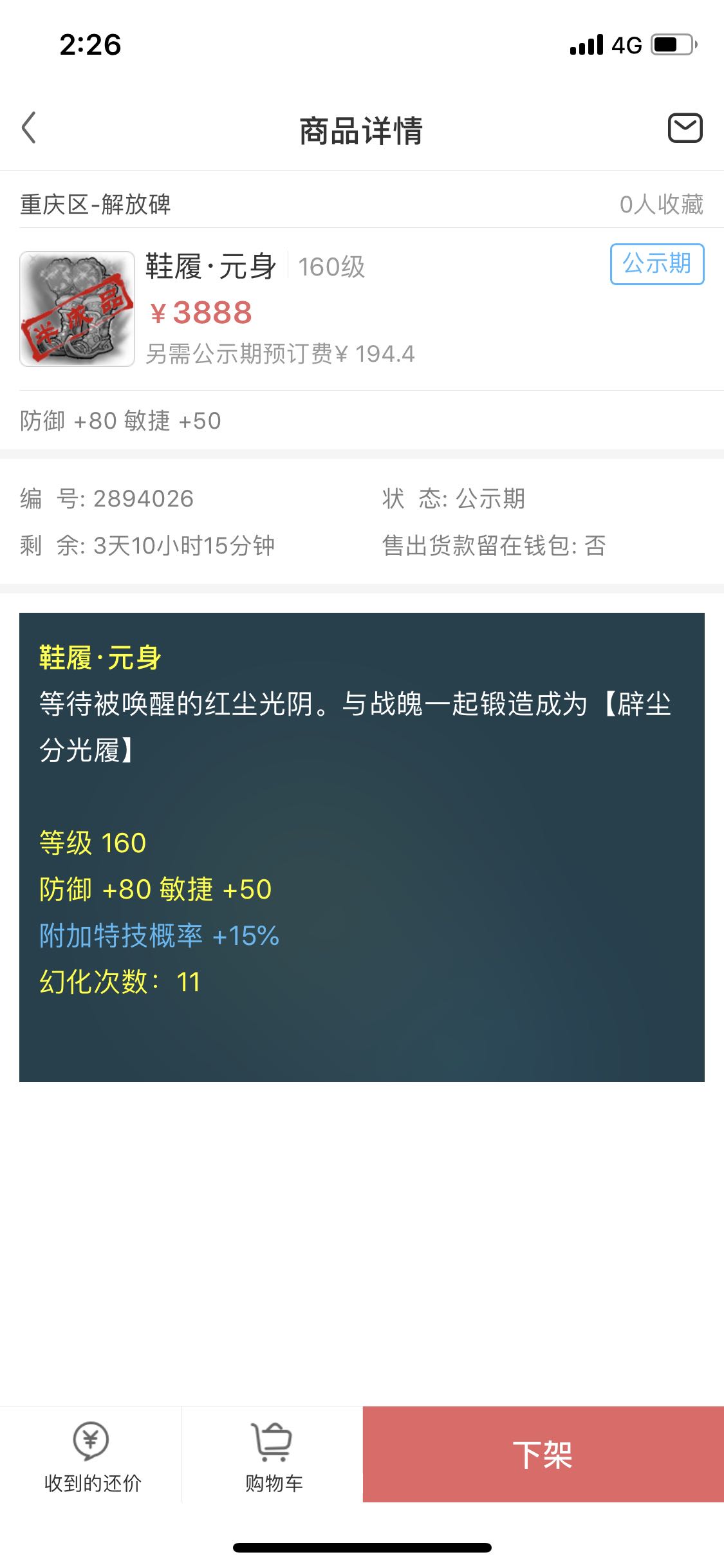724x1568 pixels.
Task: Open the messages envelope icon
Action: point(685,127)
